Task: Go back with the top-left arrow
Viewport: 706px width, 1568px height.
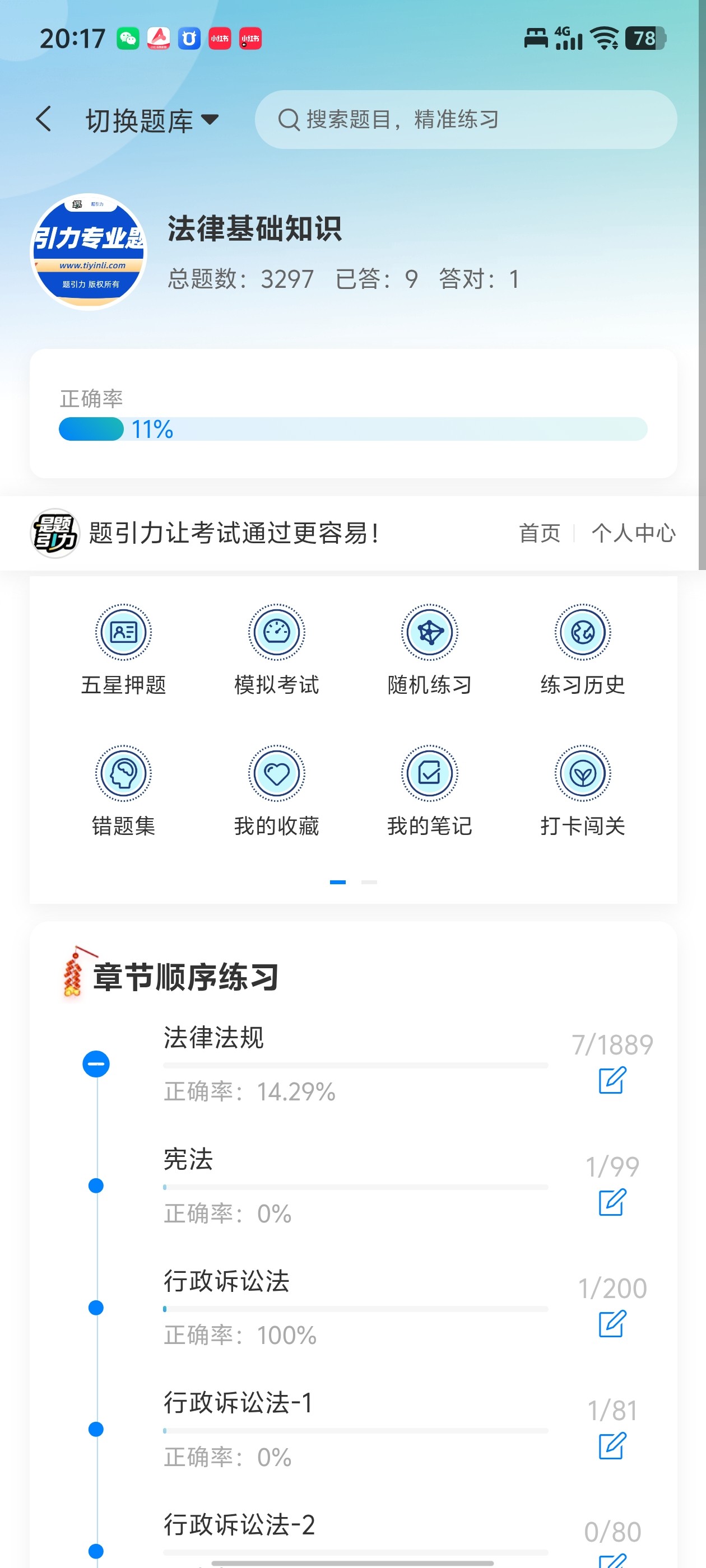Action: (x=43, y=119)
